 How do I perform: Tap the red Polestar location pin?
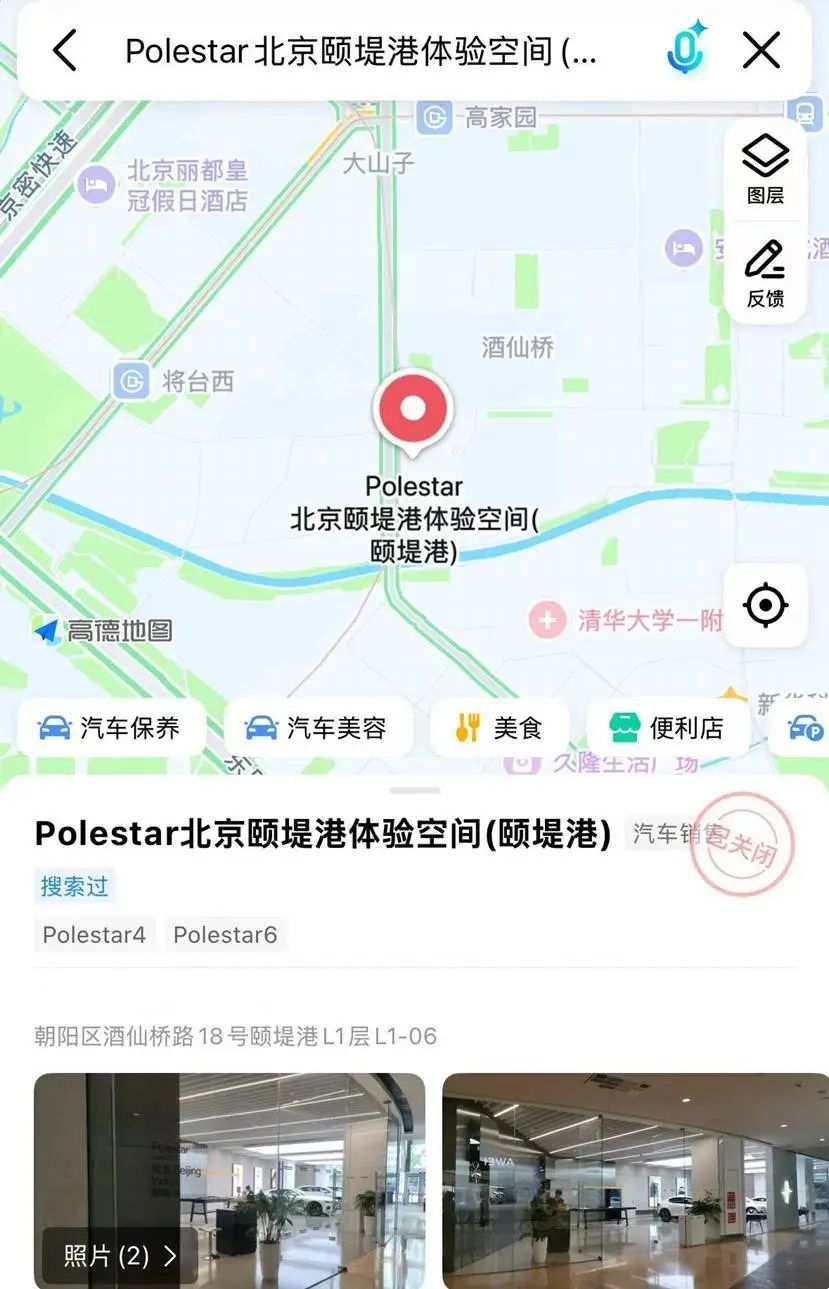[412, 410]
